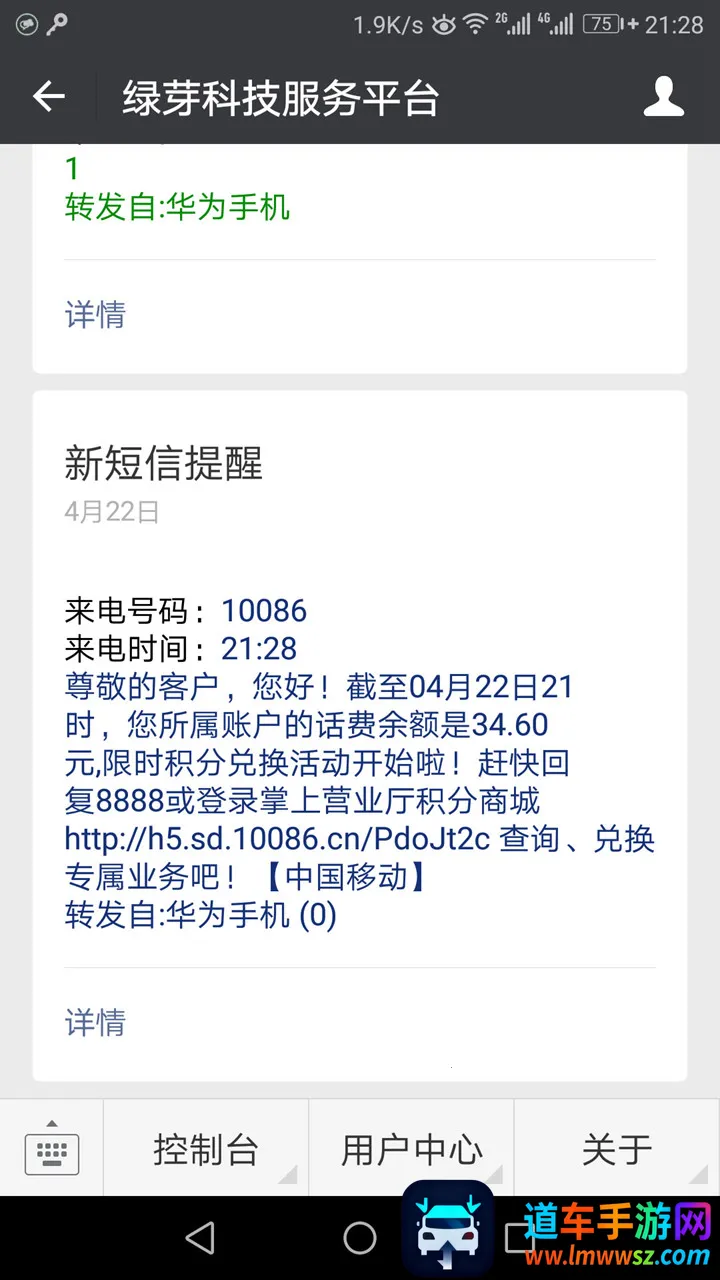Open the h5.sd.10086.cn link in message

[277, 838]
